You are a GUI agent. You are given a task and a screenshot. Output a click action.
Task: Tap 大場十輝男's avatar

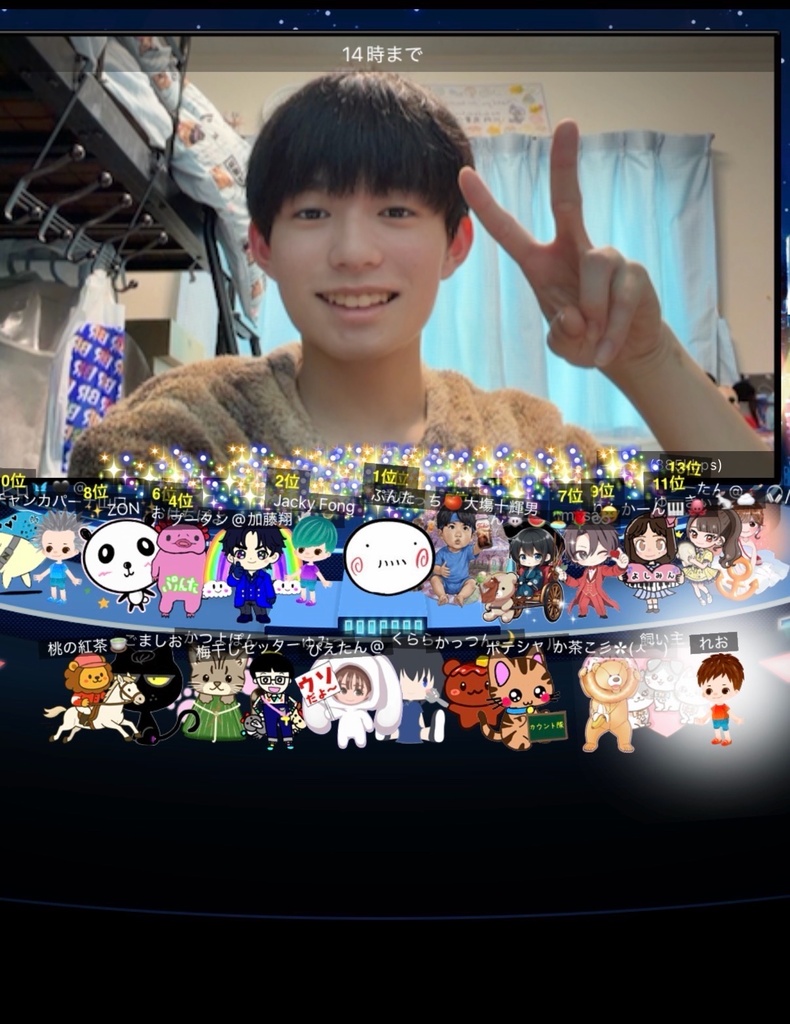[455, 559]
